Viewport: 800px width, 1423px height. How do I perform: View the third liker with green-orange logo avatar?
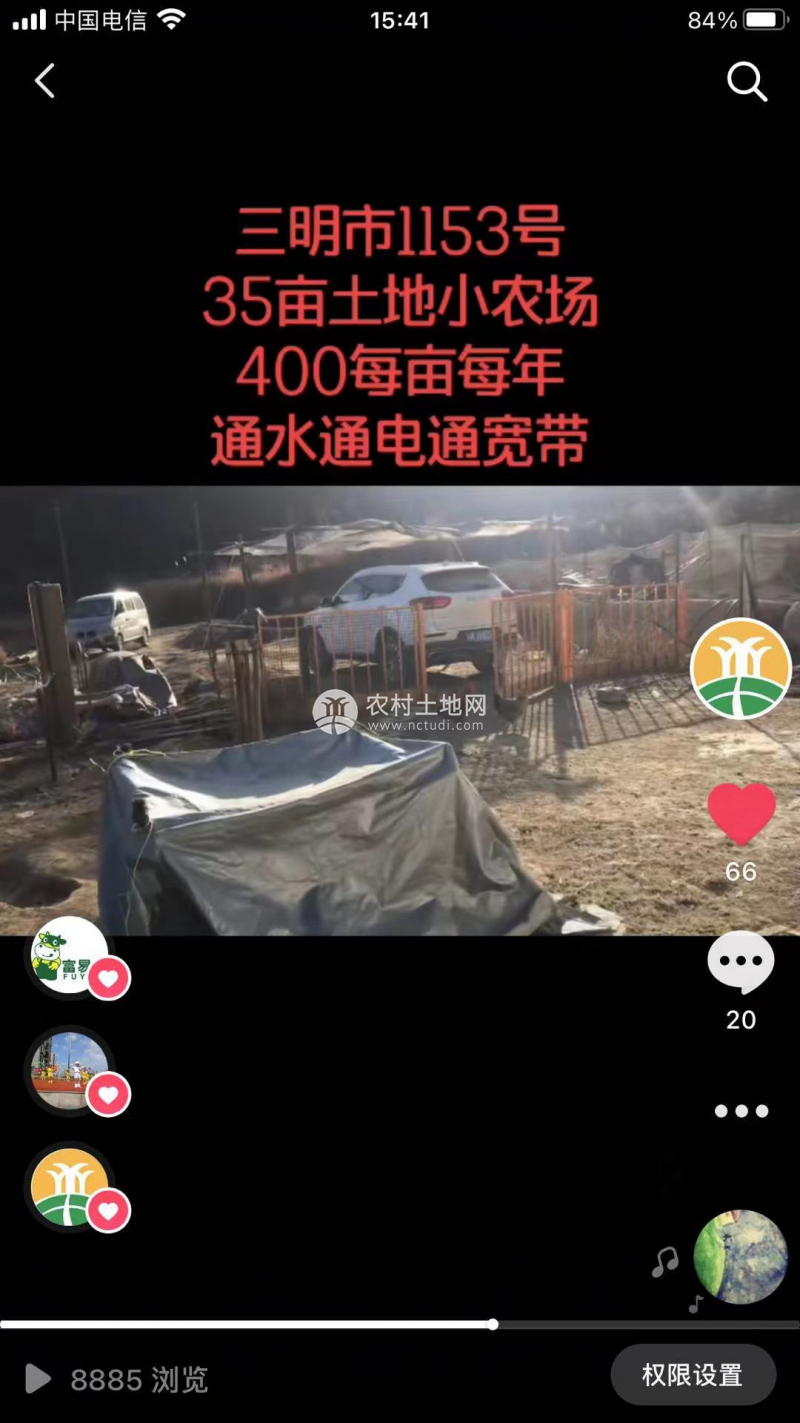[69, 1187]
